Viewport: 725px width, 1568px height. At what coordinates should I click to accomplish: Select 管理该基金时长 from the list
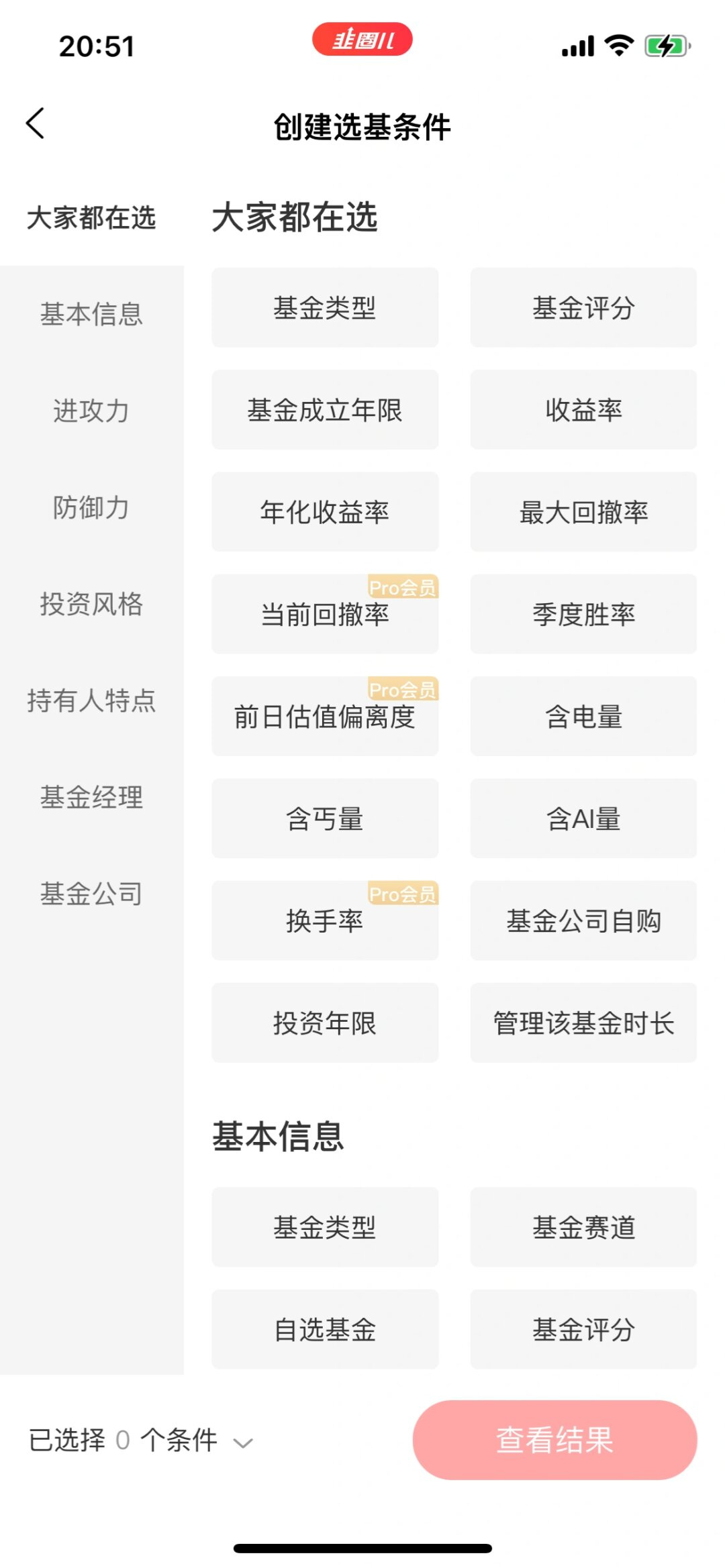pyautogui.click(x=583, y=1023)
